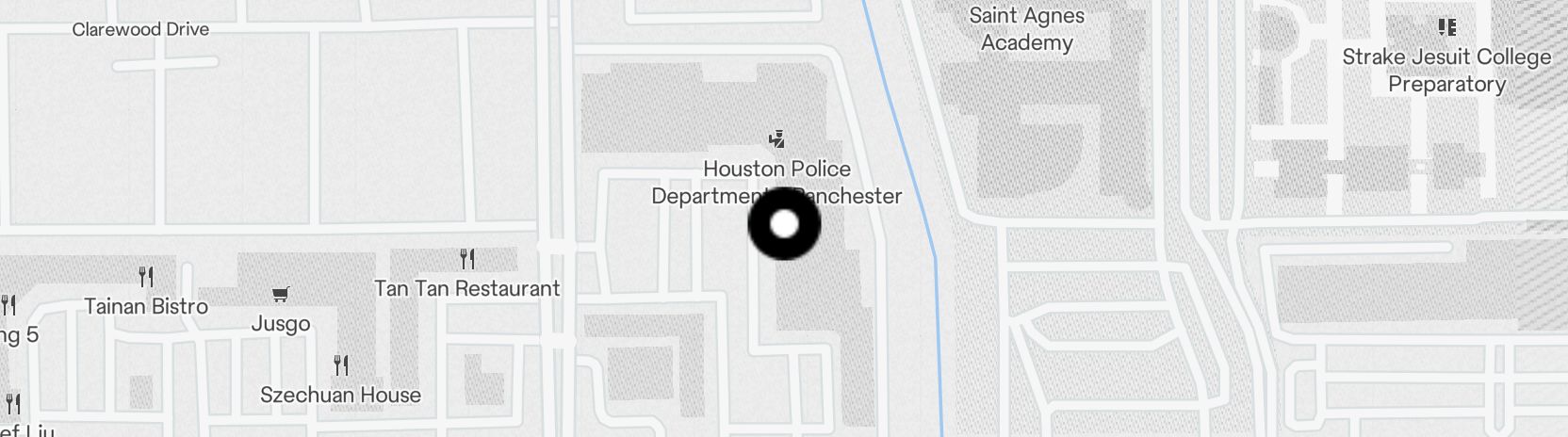
Task: Select the Tainan Bistro place marker
Action: coord(146,277)
